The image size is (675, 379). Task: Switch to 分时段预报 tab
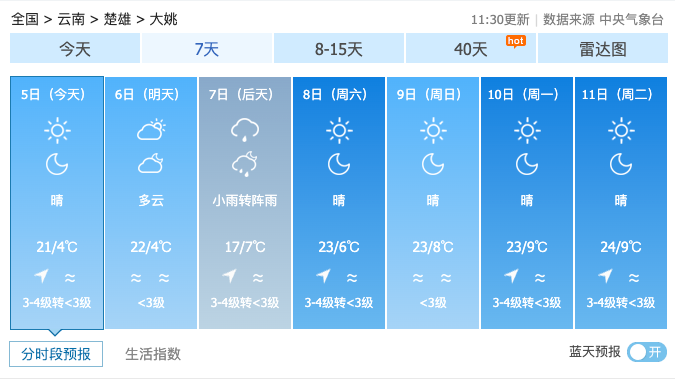pos(56,354)
